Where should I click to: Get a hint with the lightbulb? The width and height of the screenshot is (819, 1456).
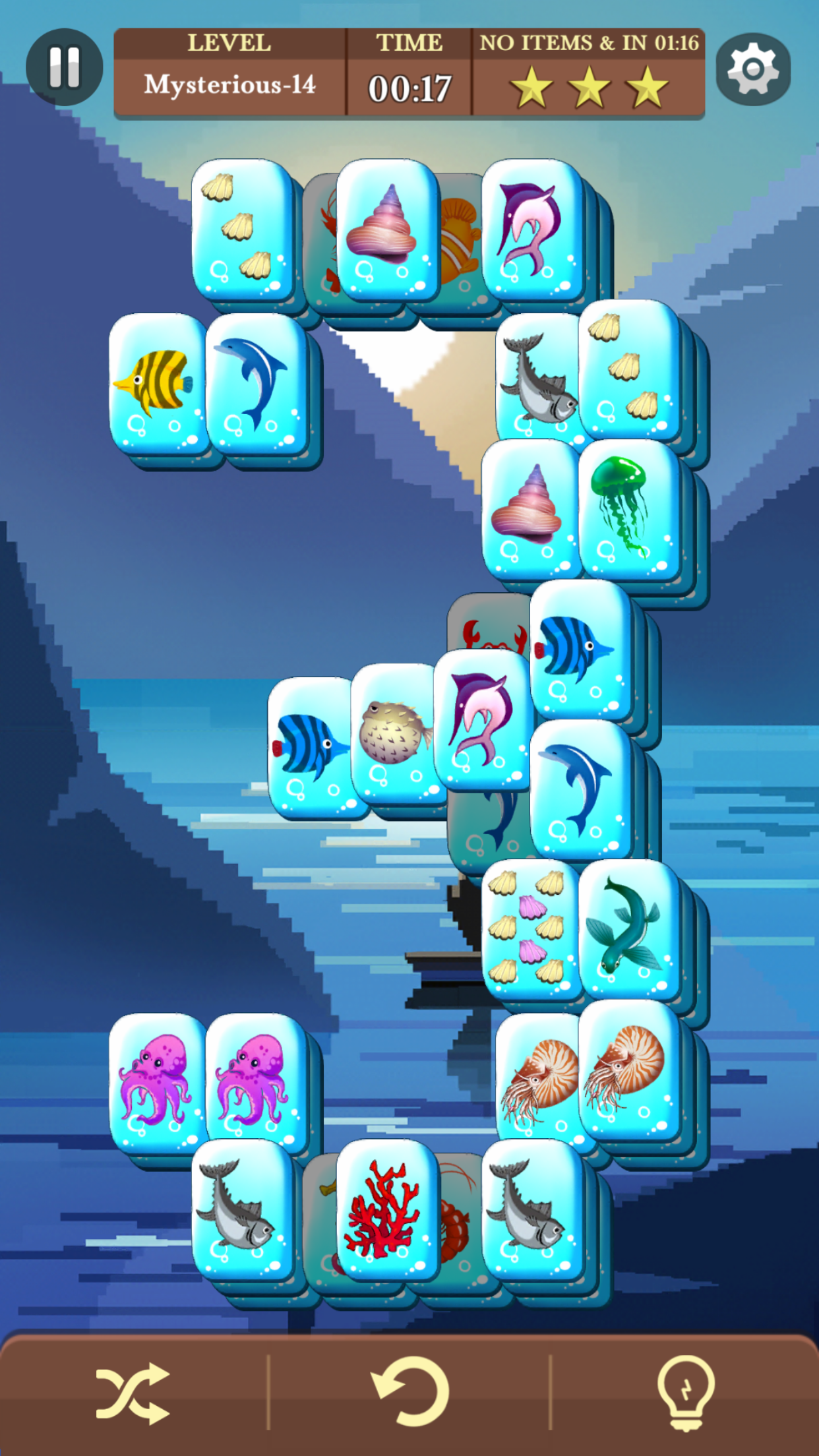686,1393
